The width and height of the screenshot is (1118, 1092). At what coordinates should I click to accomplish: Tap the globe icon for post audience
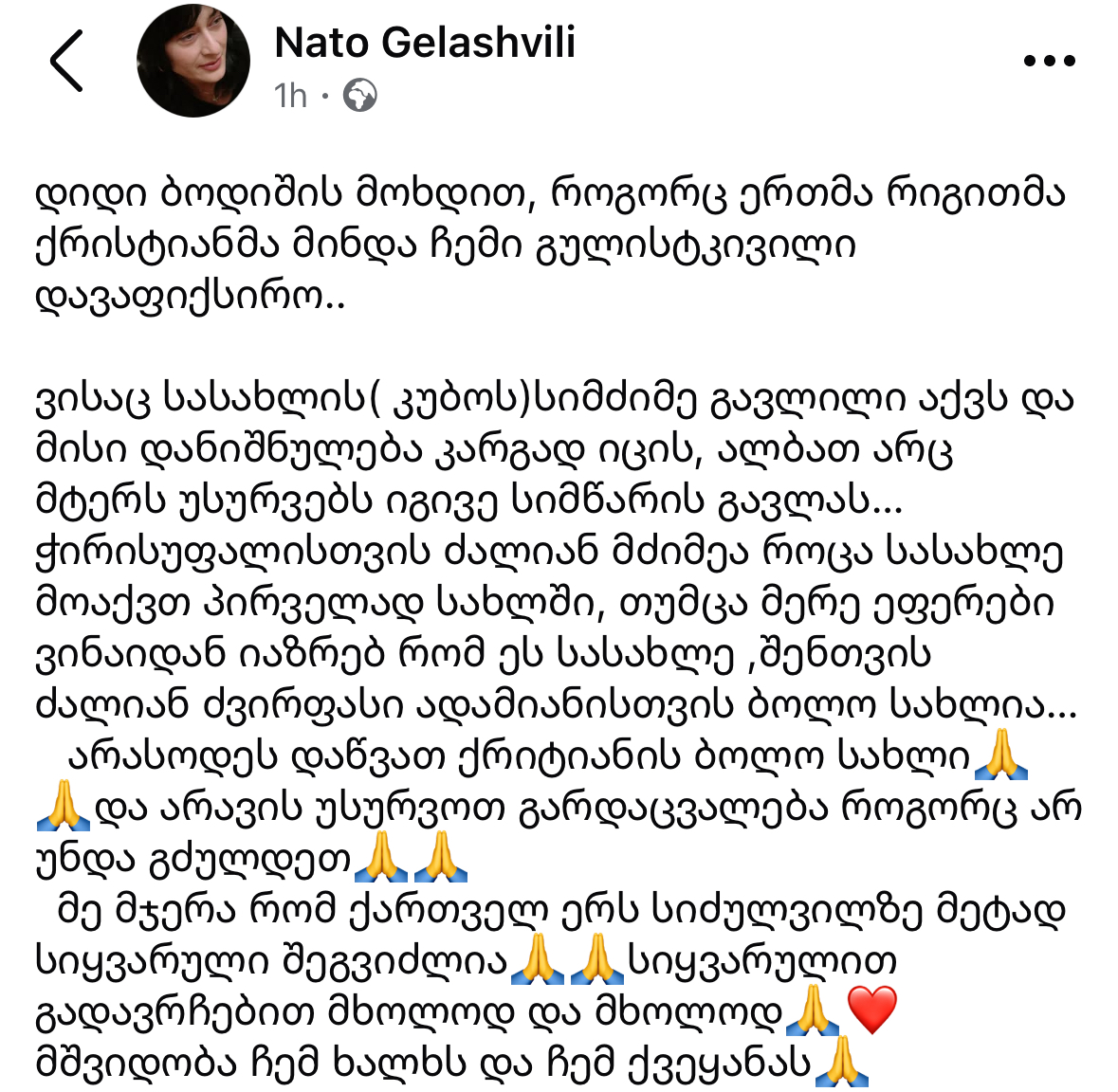359,96
